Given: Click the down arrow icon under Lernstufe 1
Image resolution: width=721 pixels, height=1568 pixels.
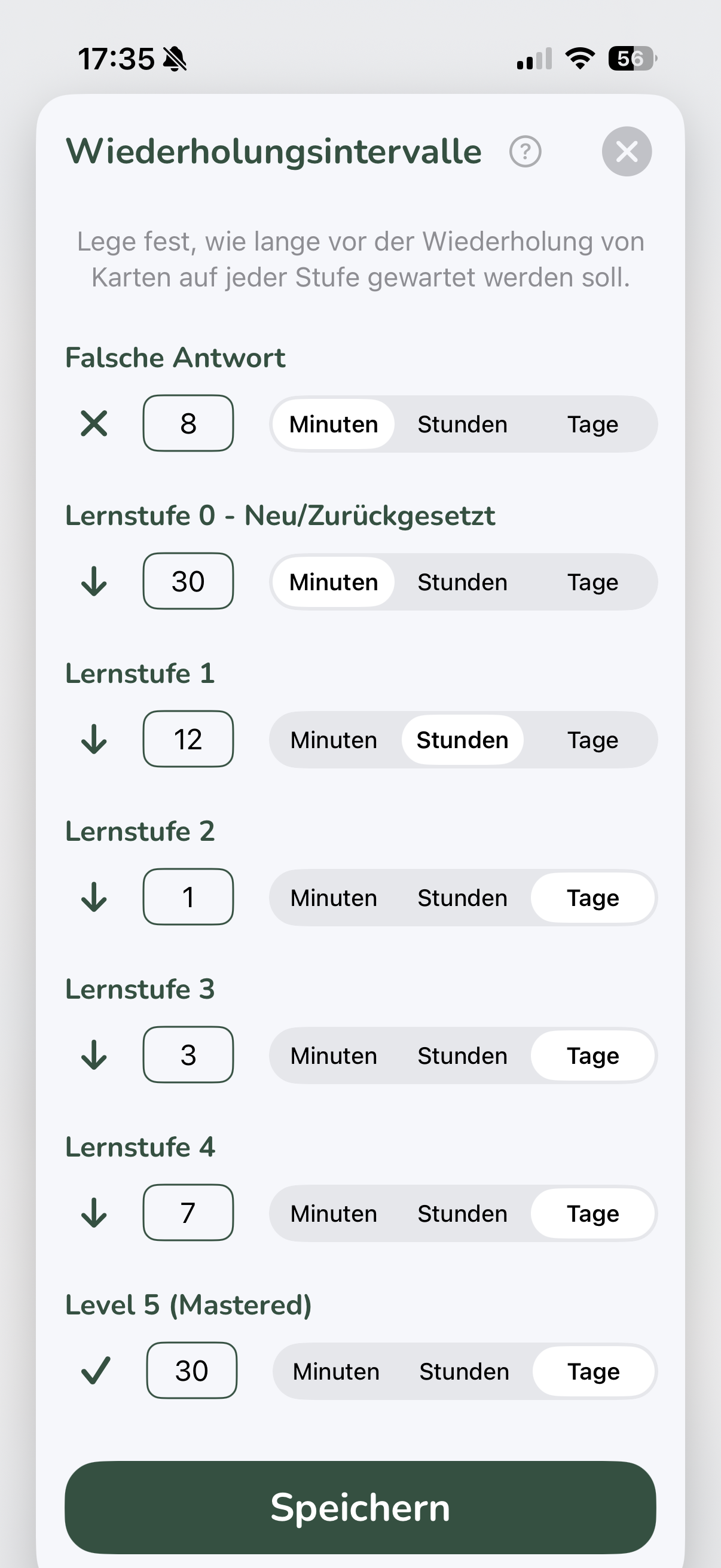Looking at the screenshot, I should 94,740.
